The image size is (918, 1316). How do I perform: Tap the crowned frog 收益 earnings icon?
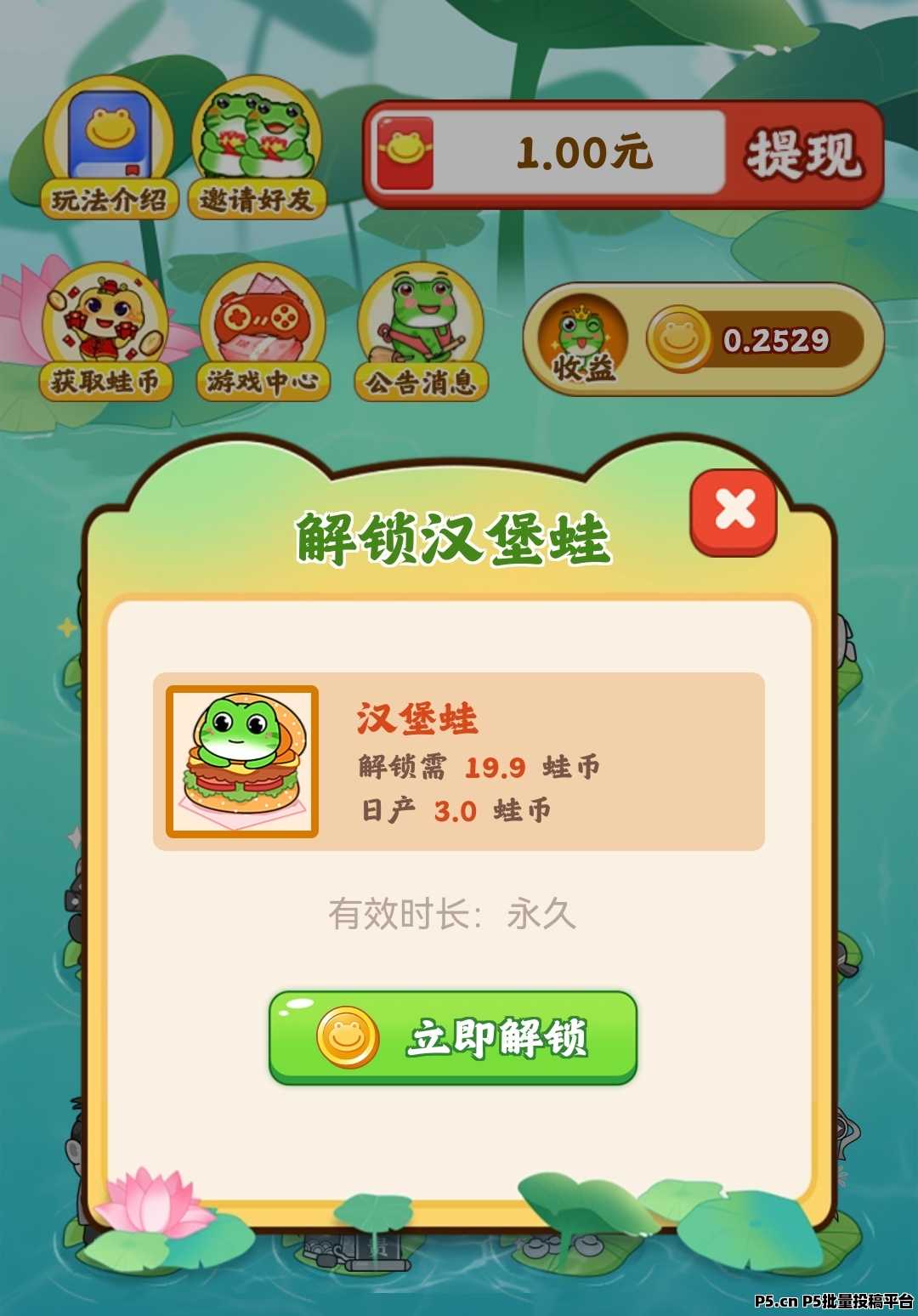pyautogui.click(x=582, y=338)
